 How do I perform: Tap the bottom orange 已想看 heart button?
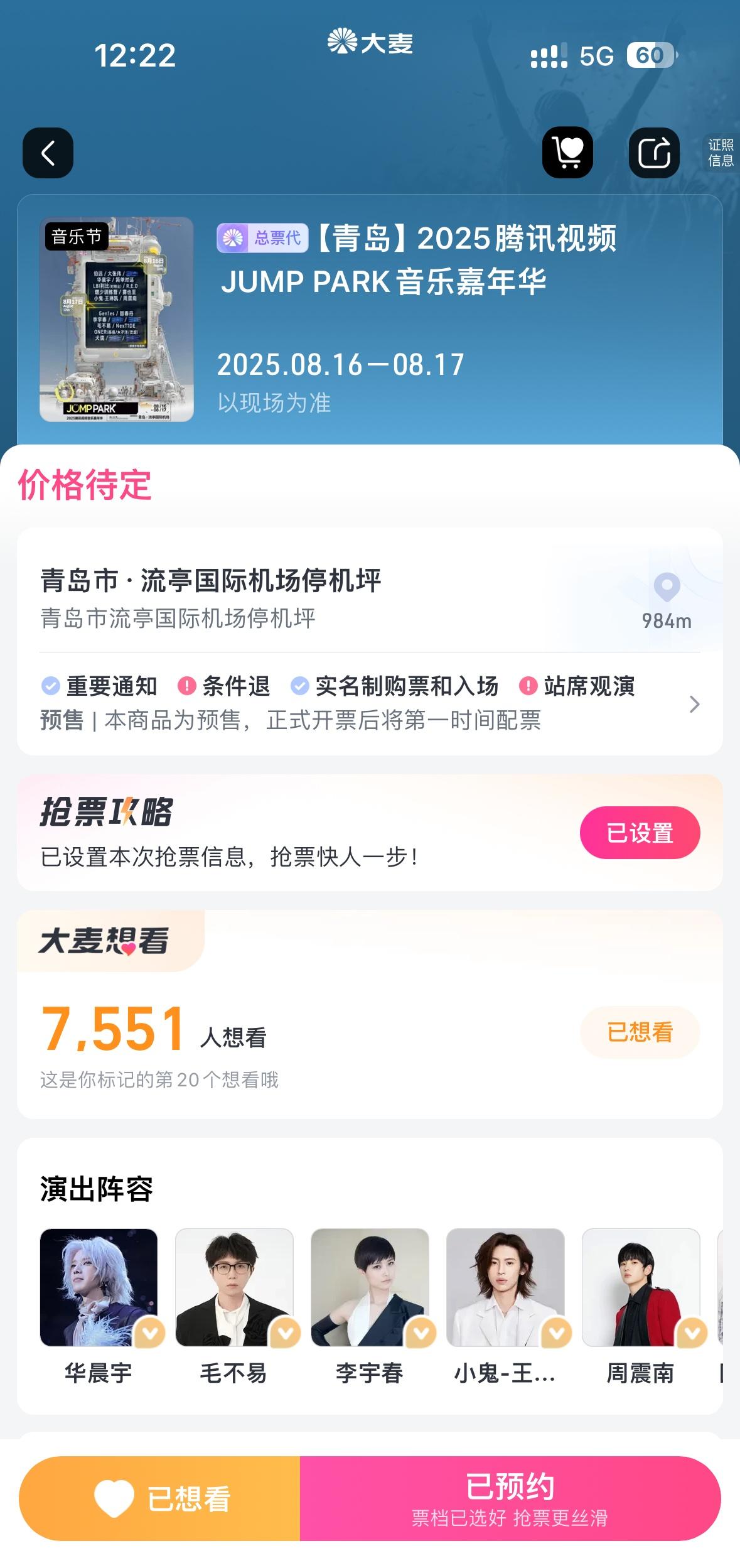coord(160,1498)
